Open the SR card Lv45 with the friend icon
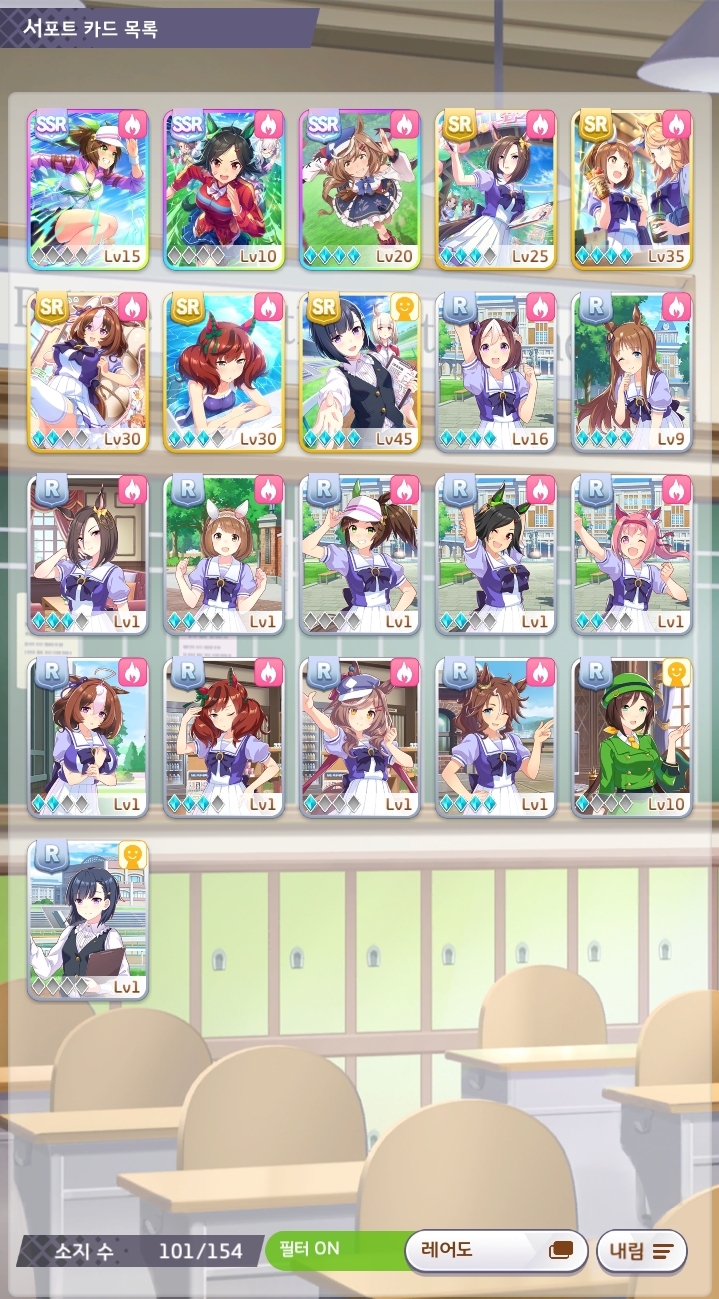The width and height of the screenshot is (719, 1299). pos(360,372)
